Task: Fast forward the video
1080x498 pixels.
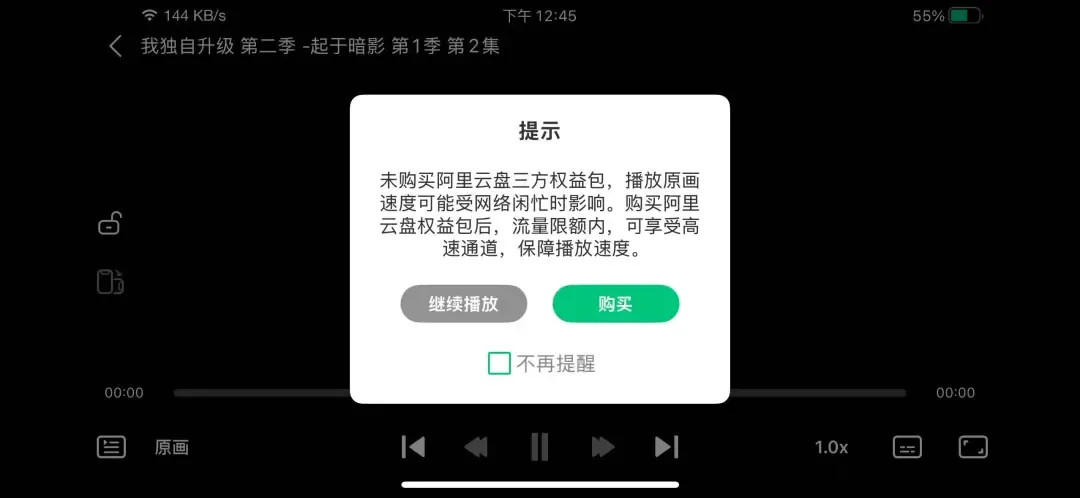Action: pos(602,447)
